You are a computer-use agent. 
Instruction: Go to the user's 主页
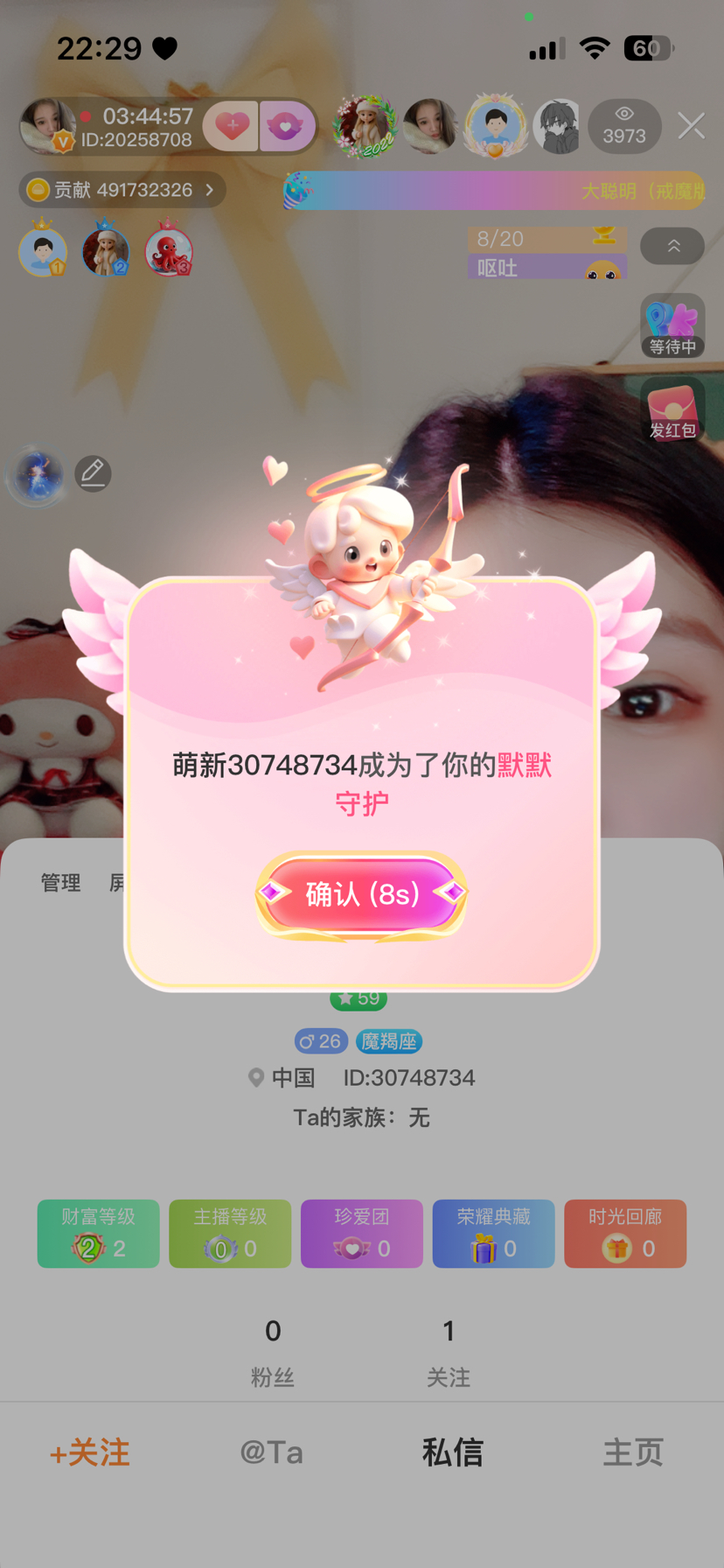click(633, 1452)
